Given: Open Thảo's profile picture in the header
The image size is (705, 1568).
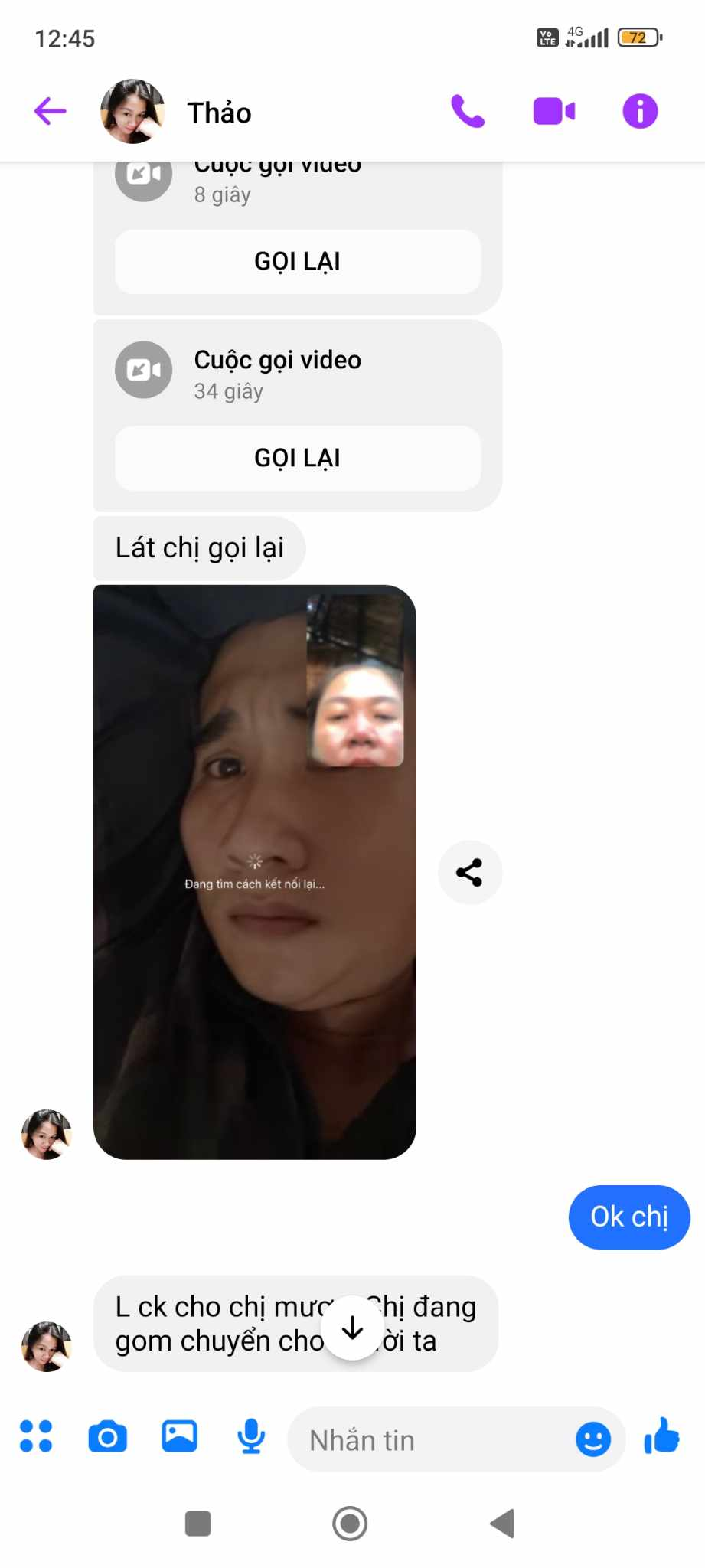Looking at the screenshot, I should pos(133,111).
